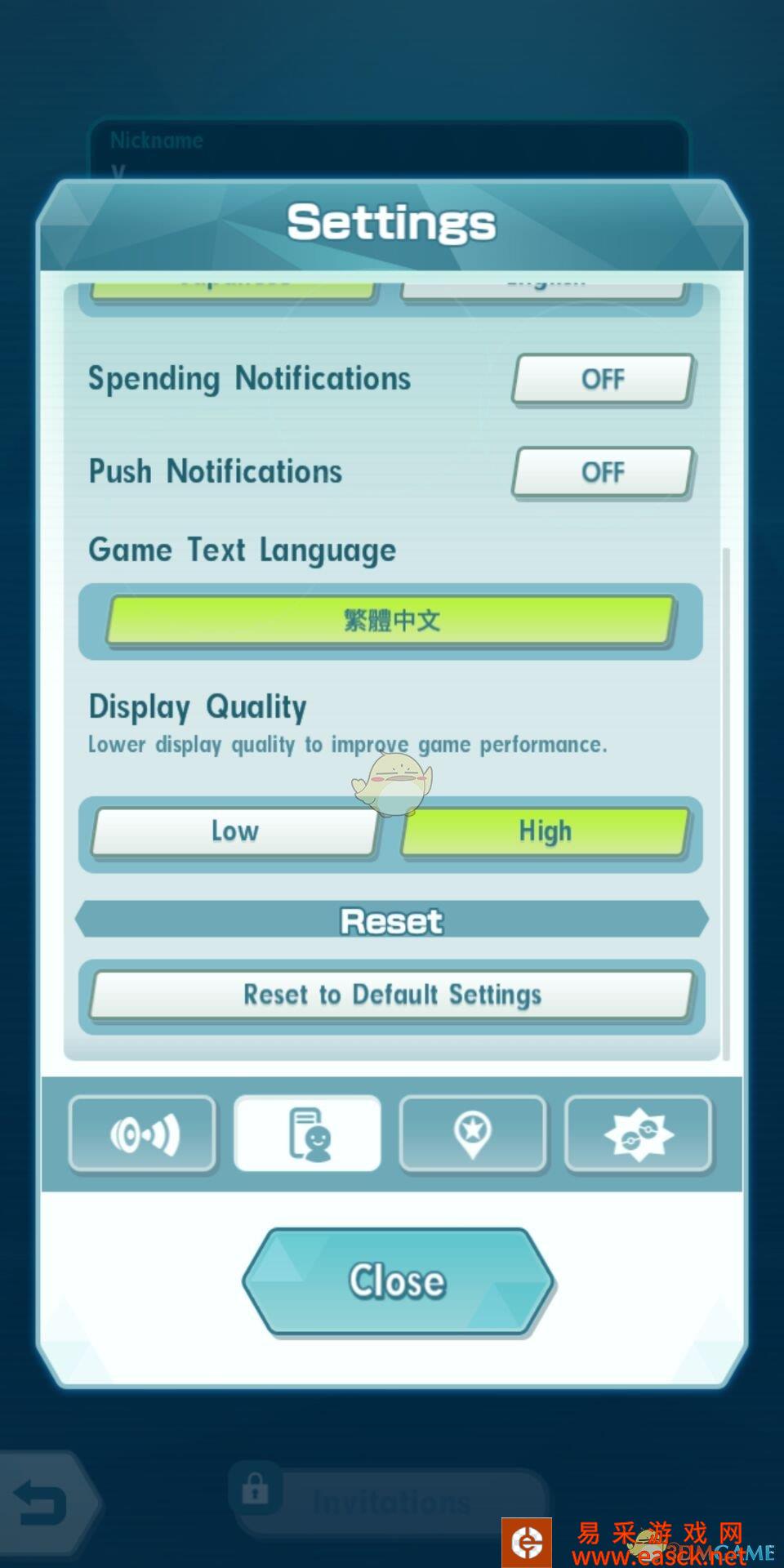
Task: Switch to the account settings tab
Action: 308,1134
